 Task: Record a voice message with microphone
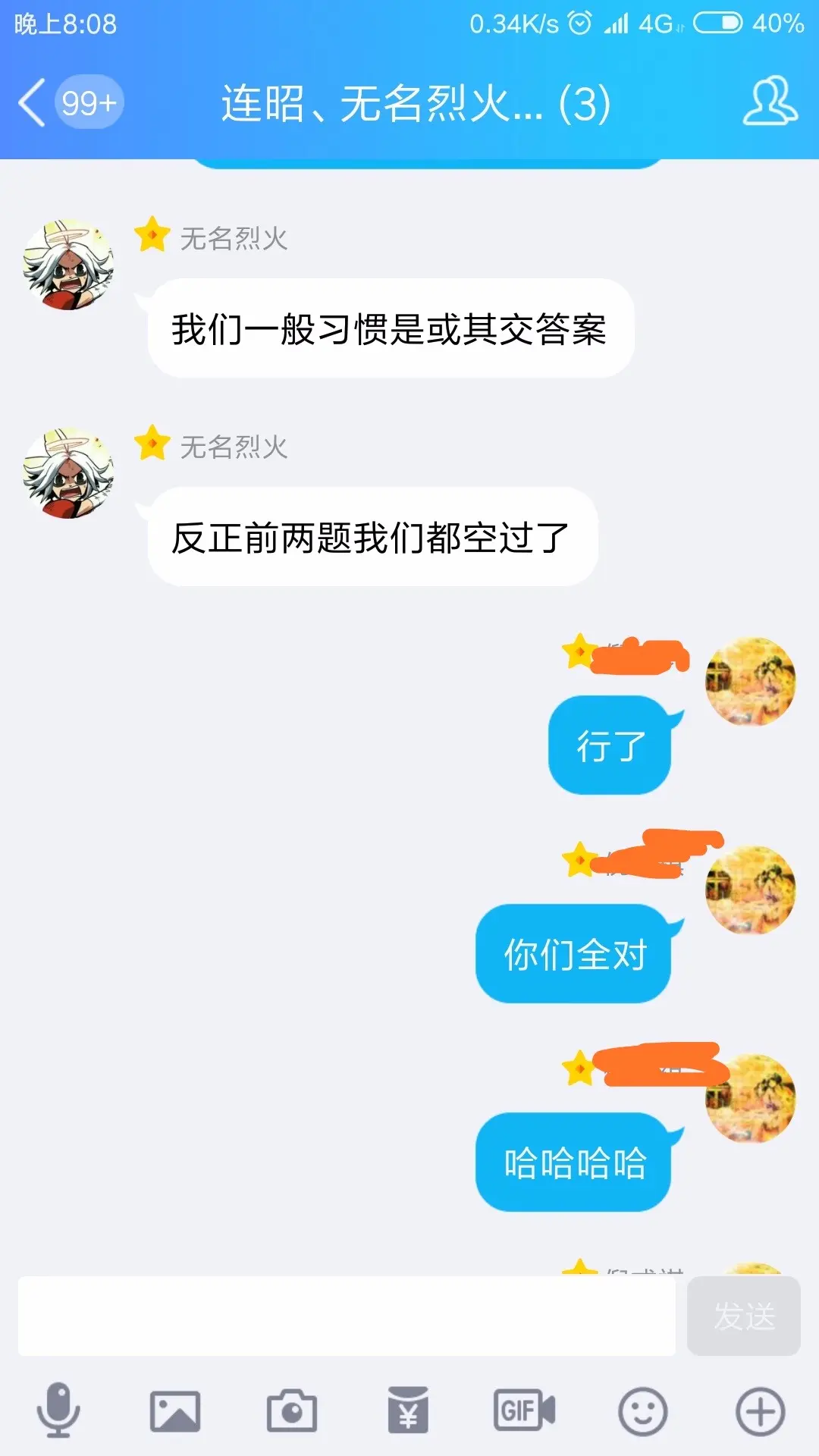(58, 1411)
